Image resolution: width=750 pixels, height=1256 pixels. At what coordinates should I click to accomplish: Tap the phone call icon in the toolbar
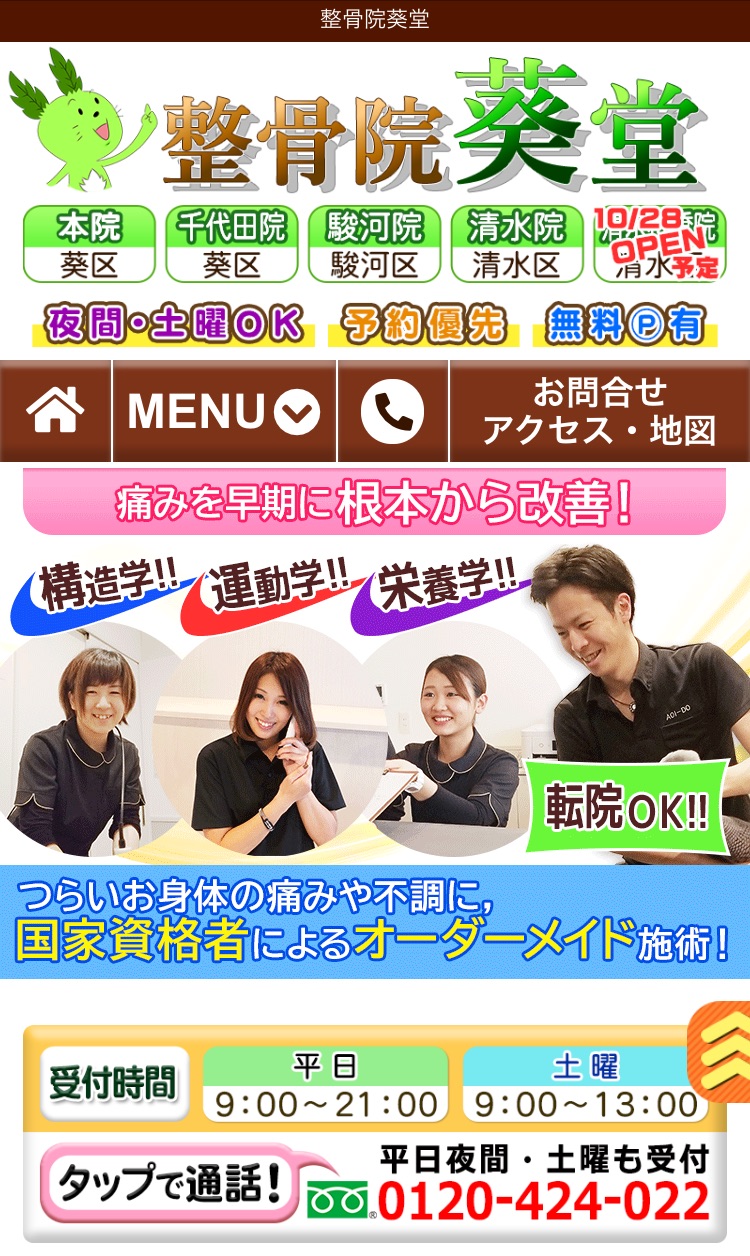coord(392,411)
